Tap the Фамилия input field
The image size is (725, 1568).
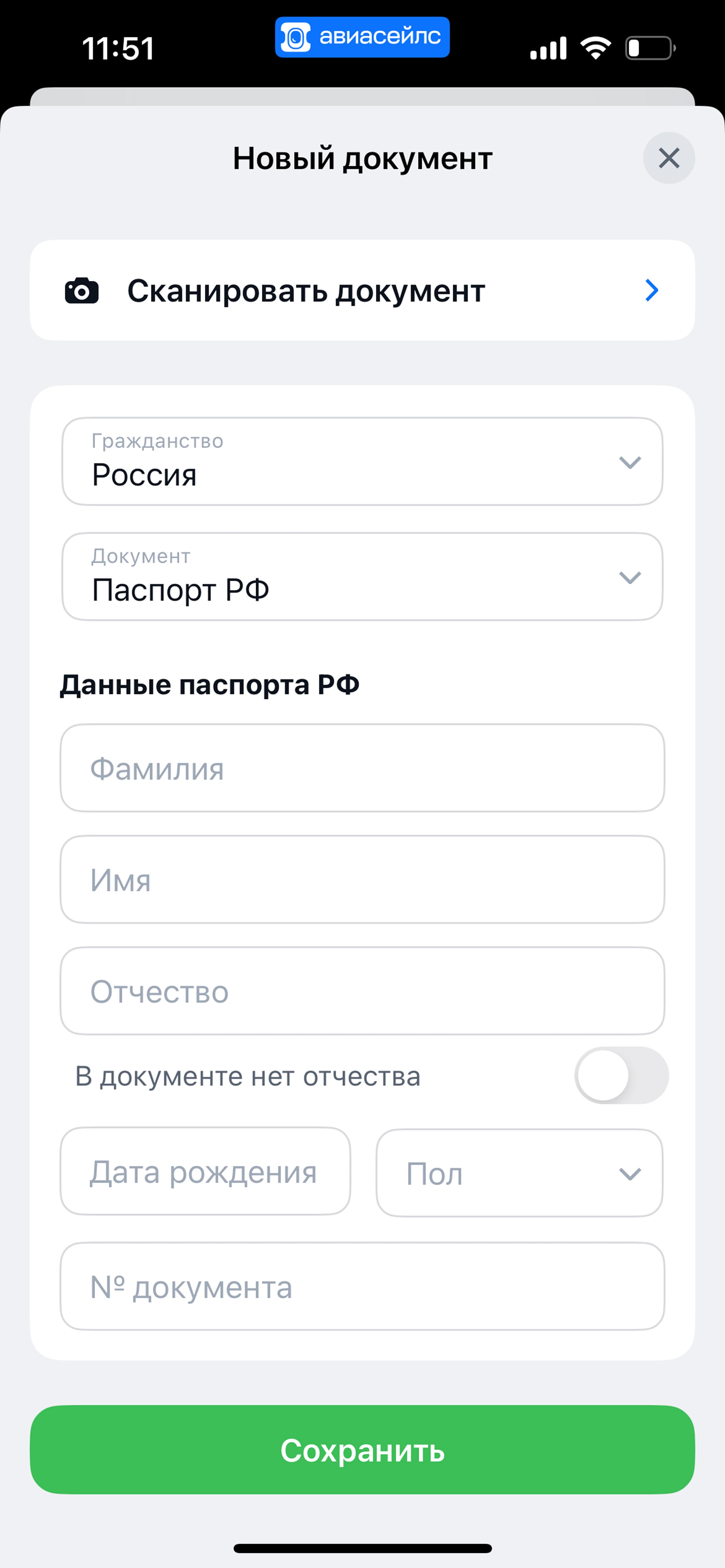(362, 768)
